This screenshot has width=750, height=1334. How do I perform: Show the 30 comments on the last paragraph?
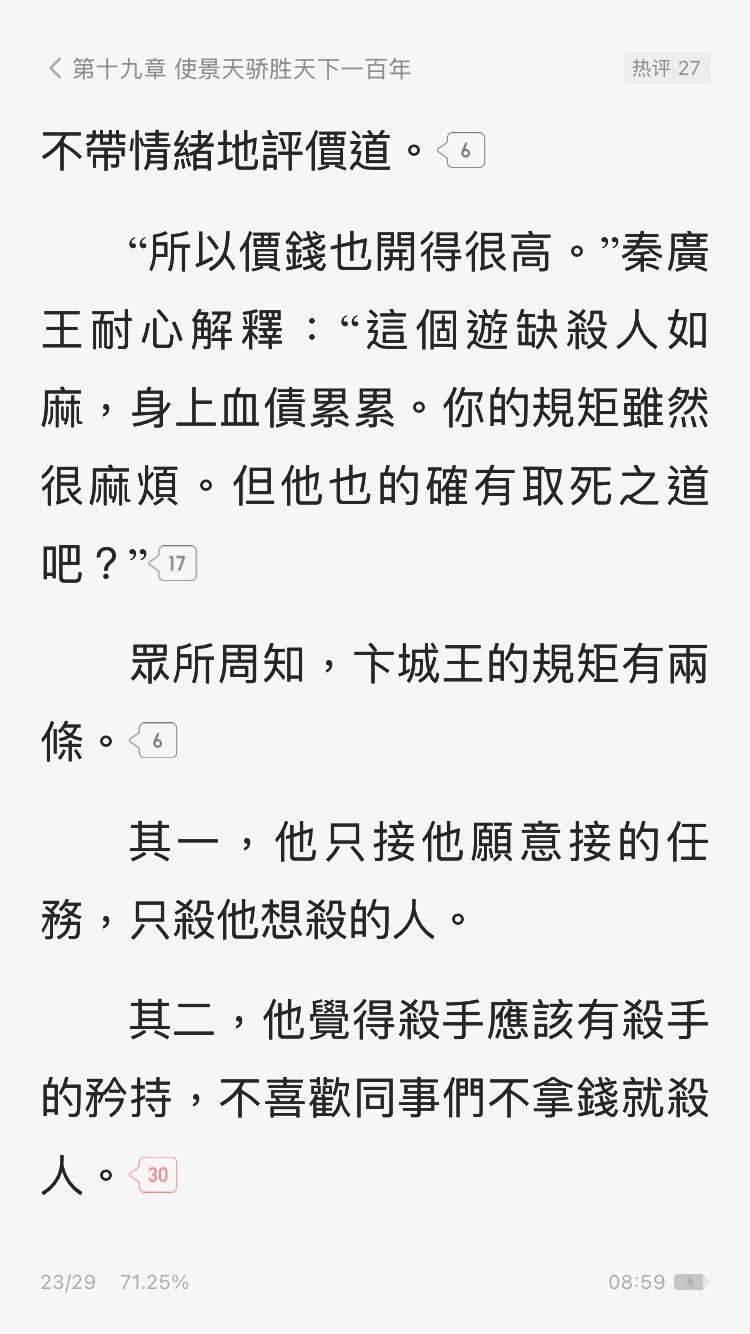click(153, 1175)
